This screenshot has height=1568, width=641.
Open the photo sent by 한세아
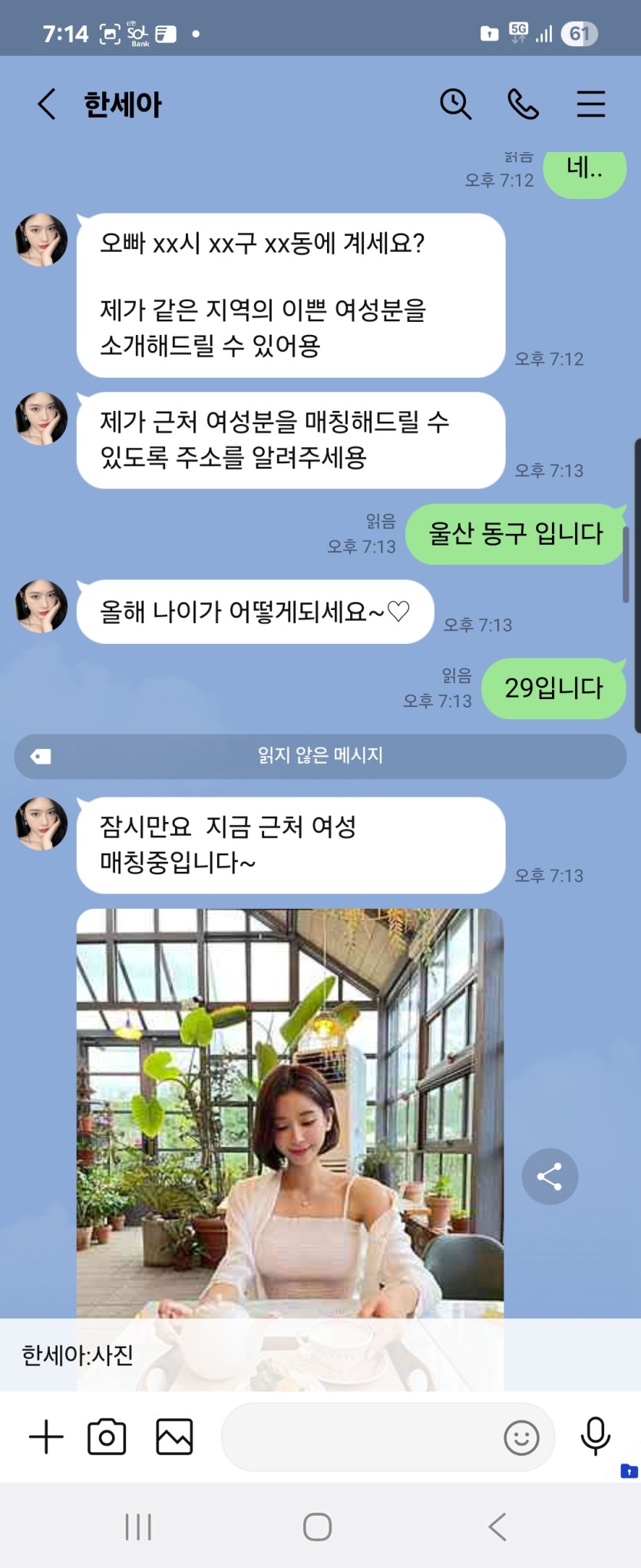(x=290, y=1106)
